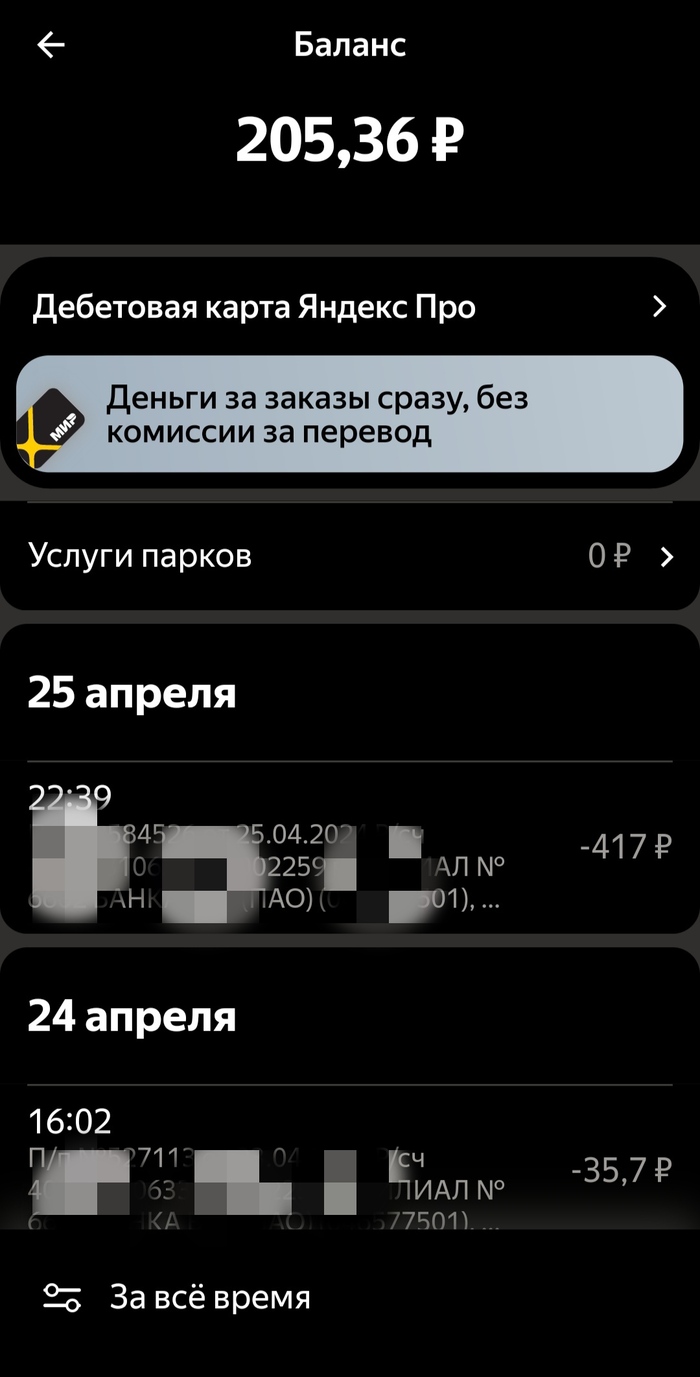Open Услуги парков row
This screenshot has height=1377, width=700.
[x=350, y=556]
